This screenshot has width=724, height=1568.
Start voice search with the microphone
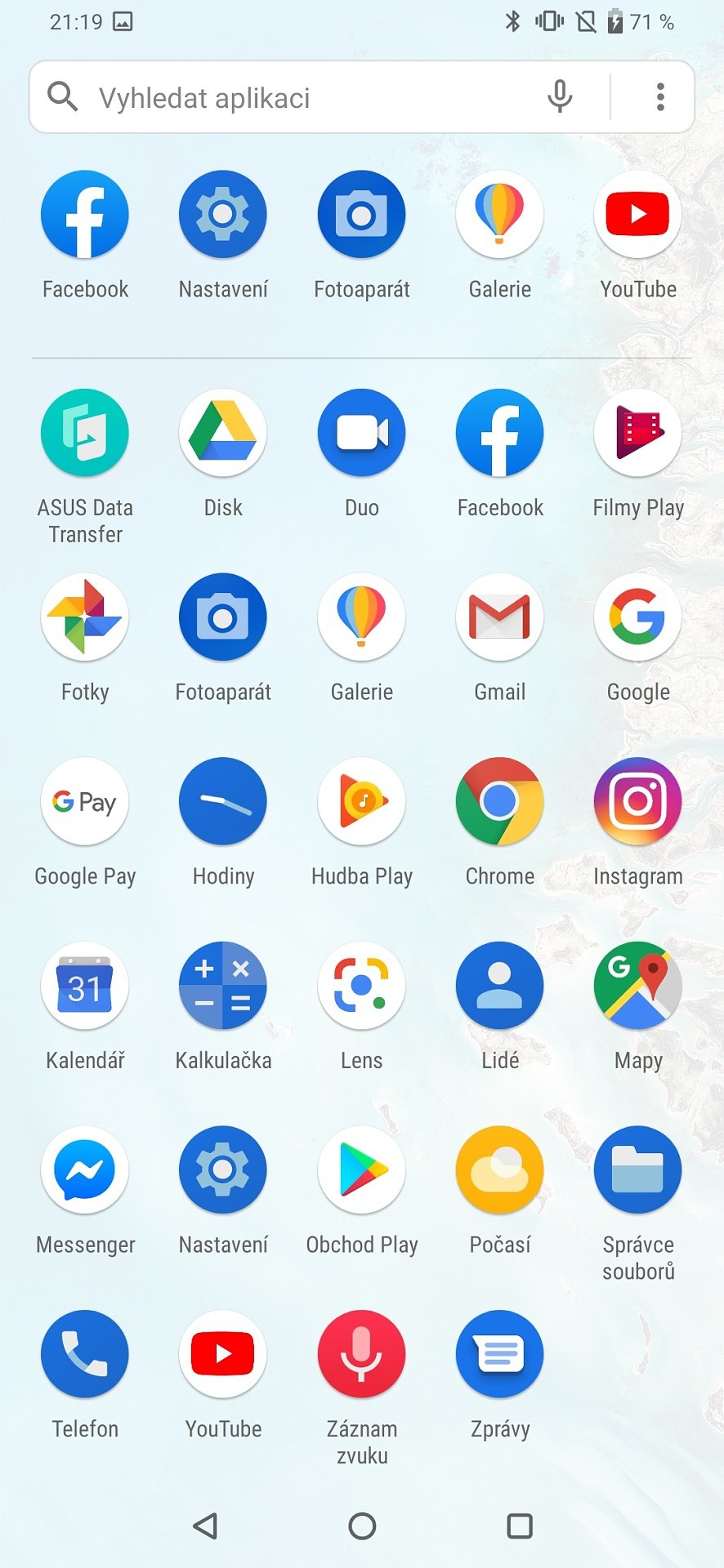560,97
